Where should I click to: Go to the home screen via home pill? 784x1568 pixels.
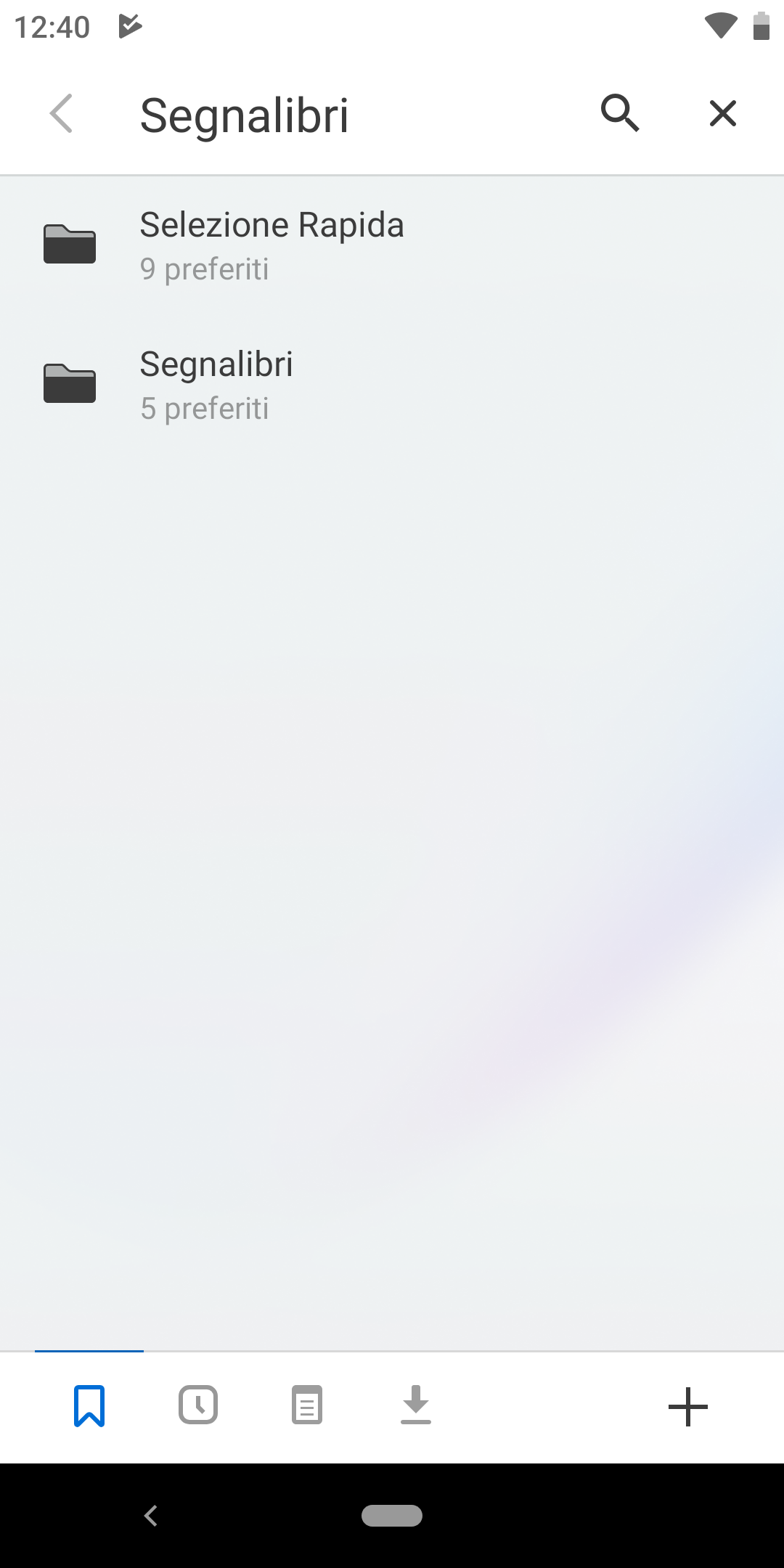[x=392, y=1515]
